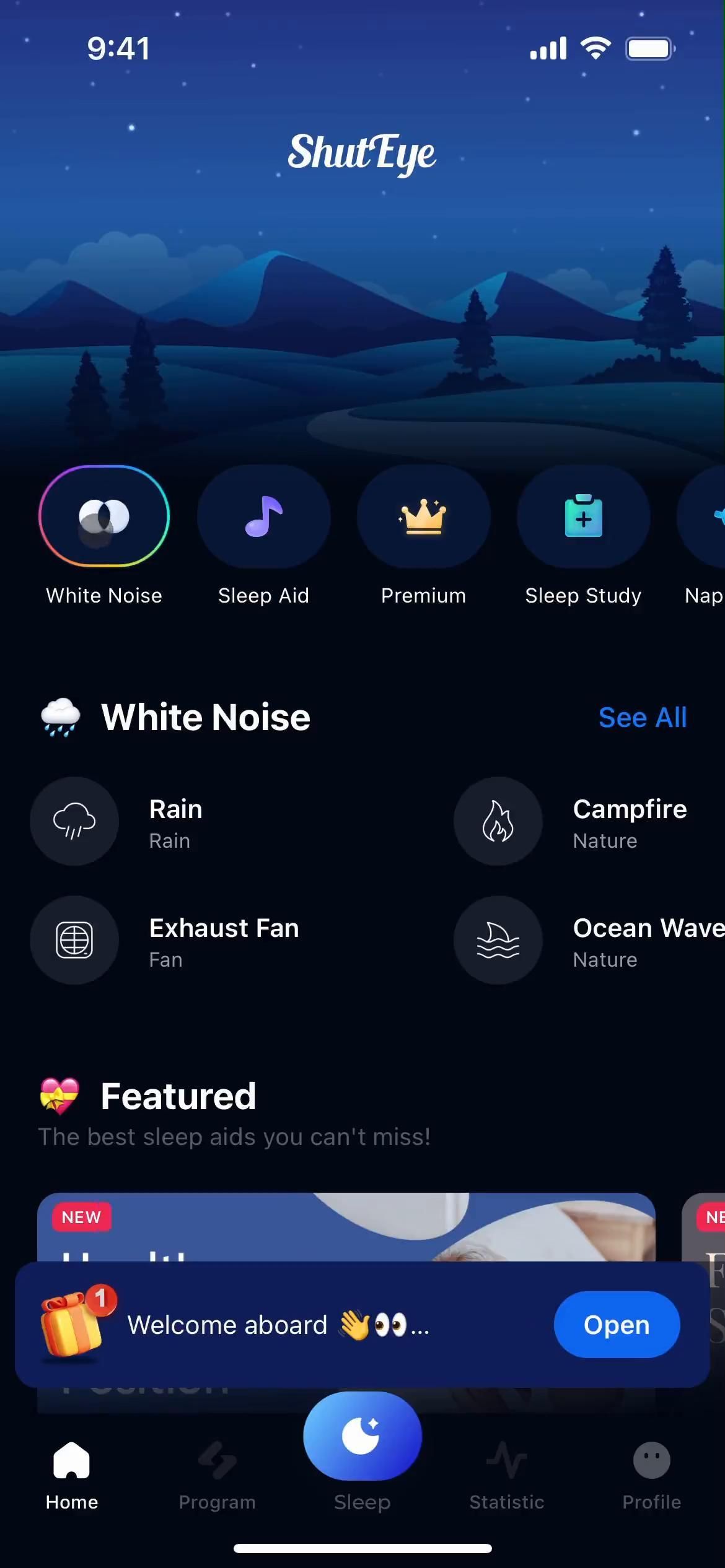
Task: Play the Exhaust Fan sound
Action: click(74, 940)
